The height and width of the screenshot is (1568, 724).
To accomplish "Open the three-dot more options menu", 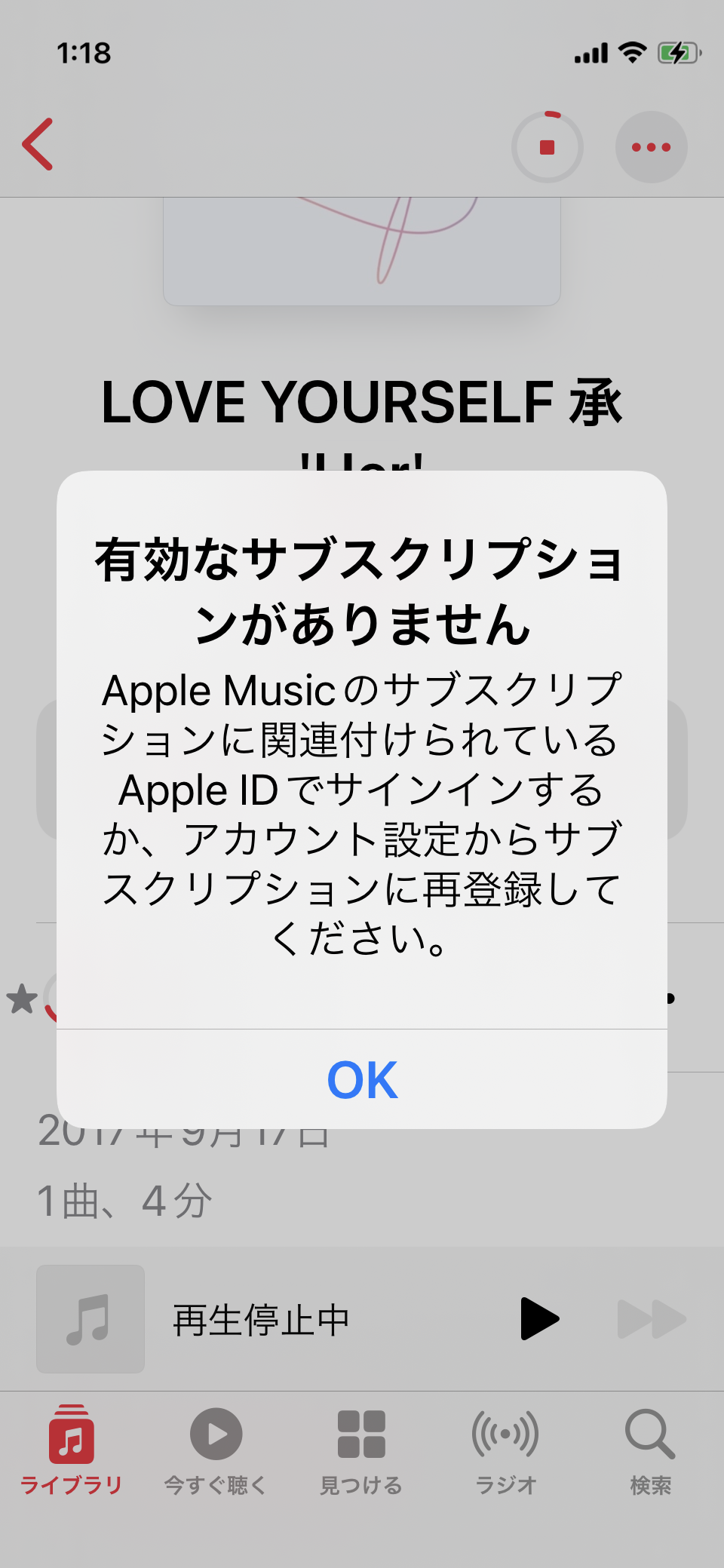I will pos(651,147).
